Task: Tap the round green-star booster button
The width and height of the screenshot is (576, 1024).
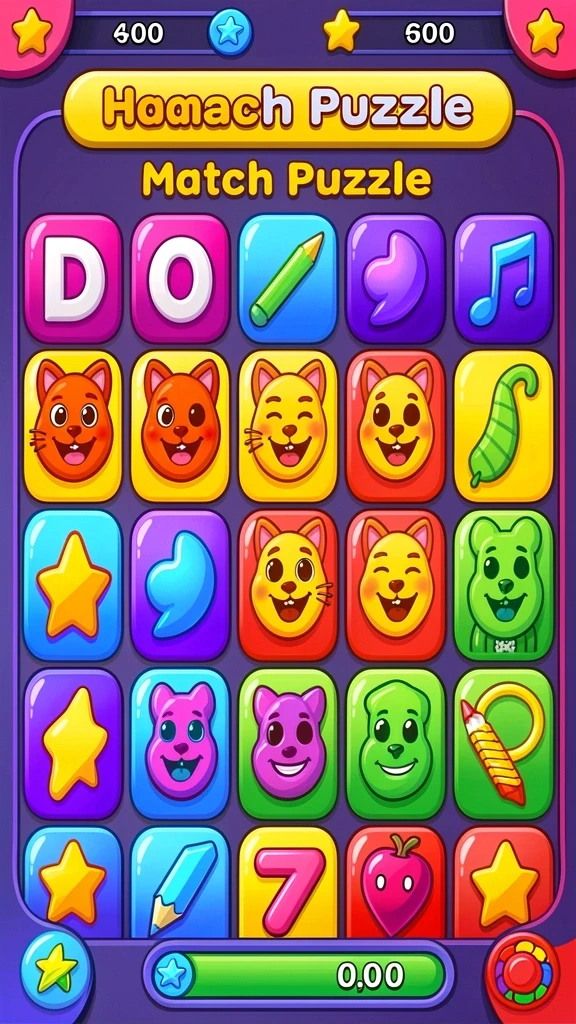Action: [x=56, y=968]
